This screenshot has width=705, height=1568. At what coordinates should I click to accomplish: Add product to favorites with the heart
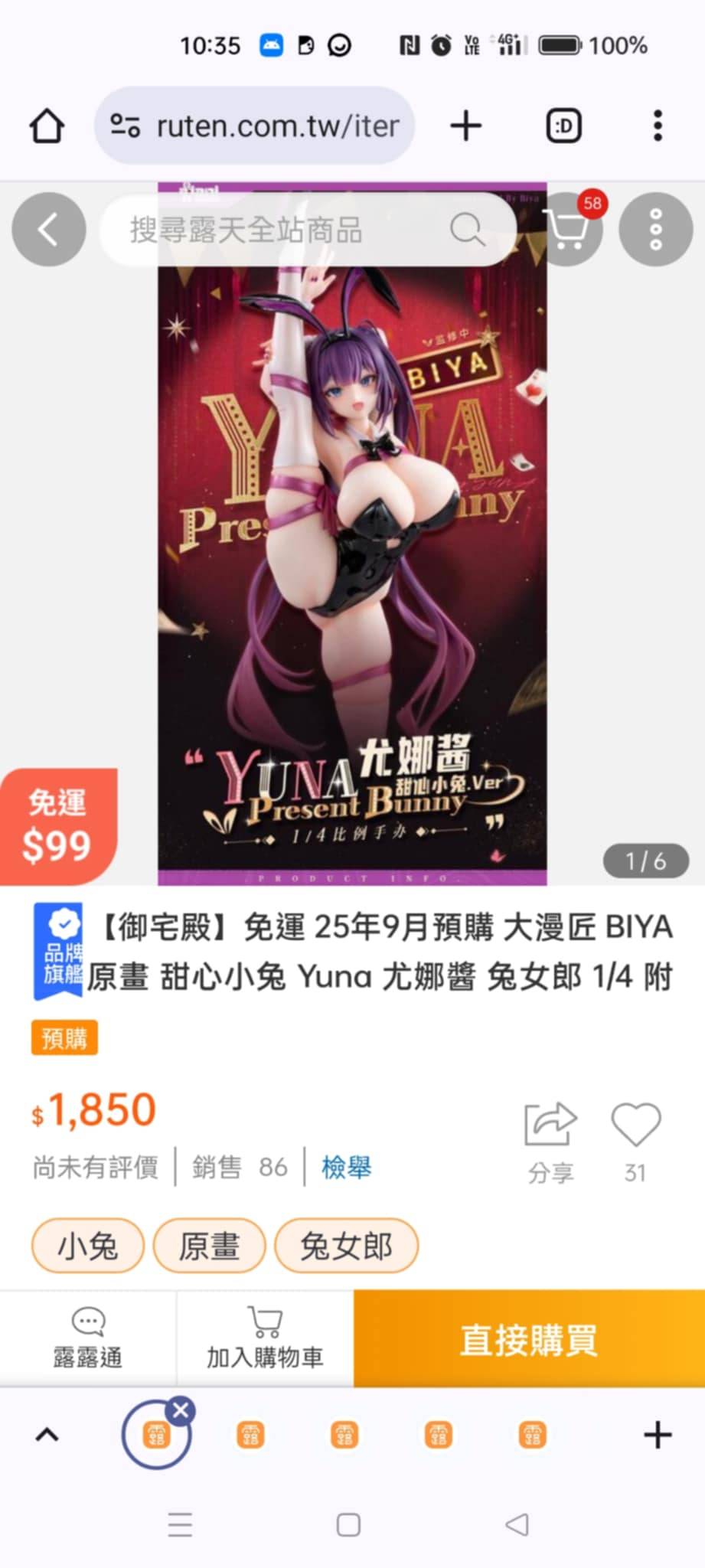pyautogui.click(x=635, y=1142)
